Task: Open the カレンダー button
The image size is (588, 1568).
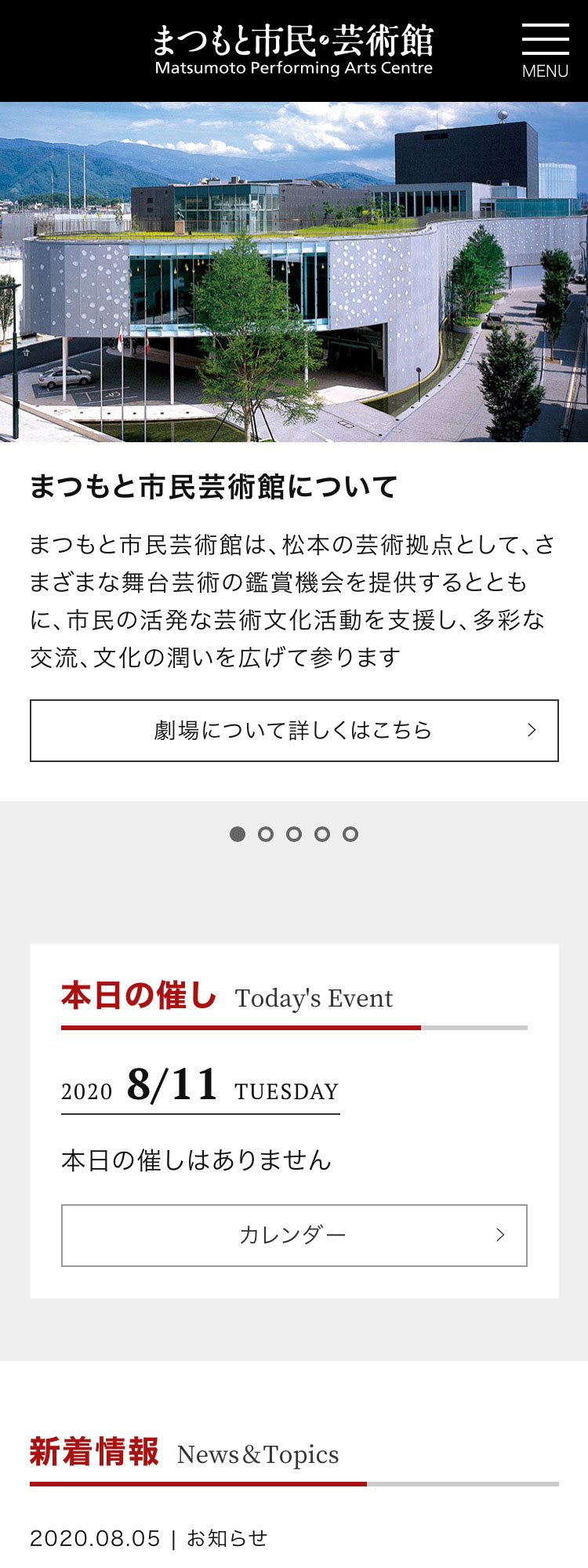Action: (294, 1235)
